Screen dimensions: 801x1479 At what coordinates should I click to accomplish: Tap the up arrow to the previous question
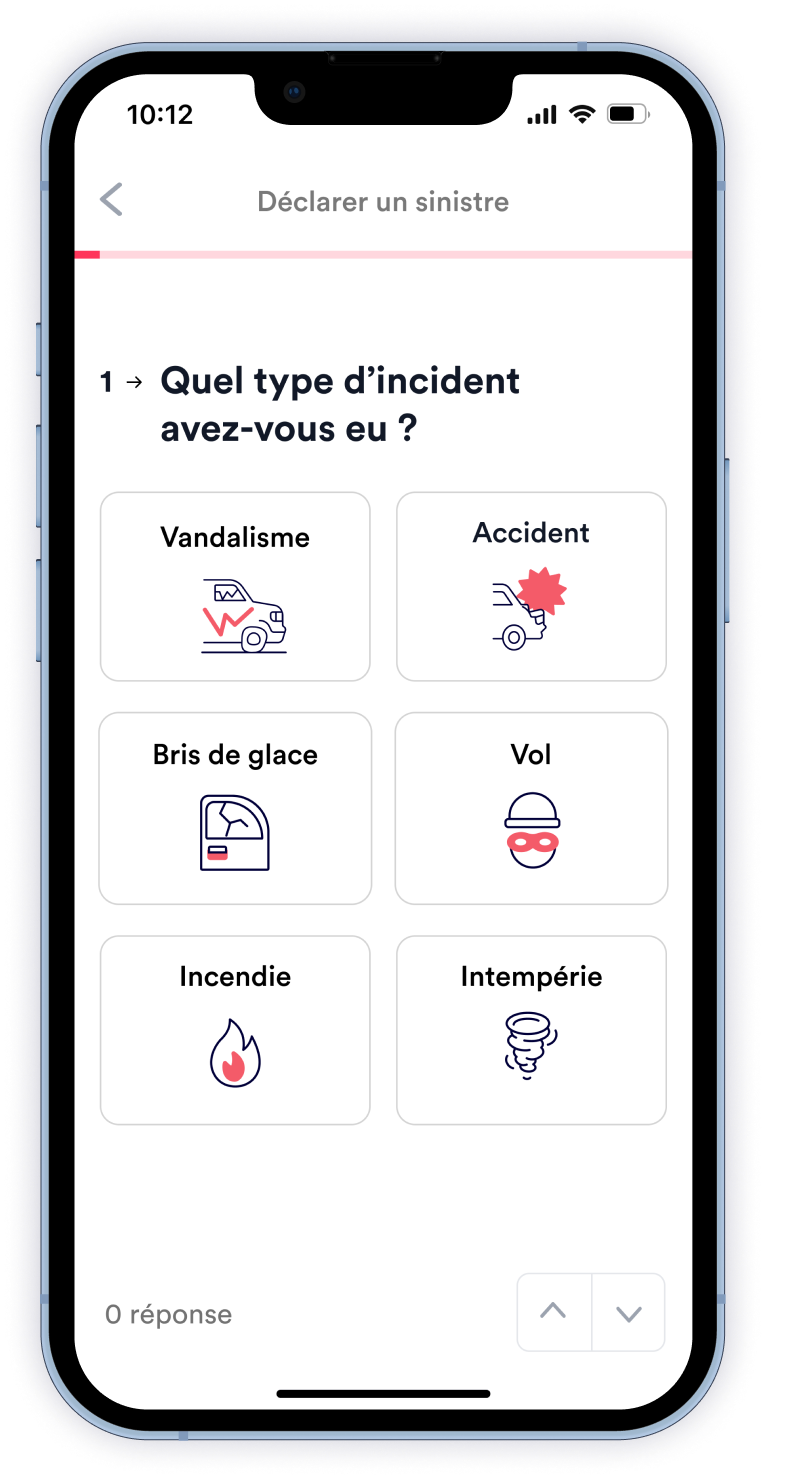coord(554,1312)
